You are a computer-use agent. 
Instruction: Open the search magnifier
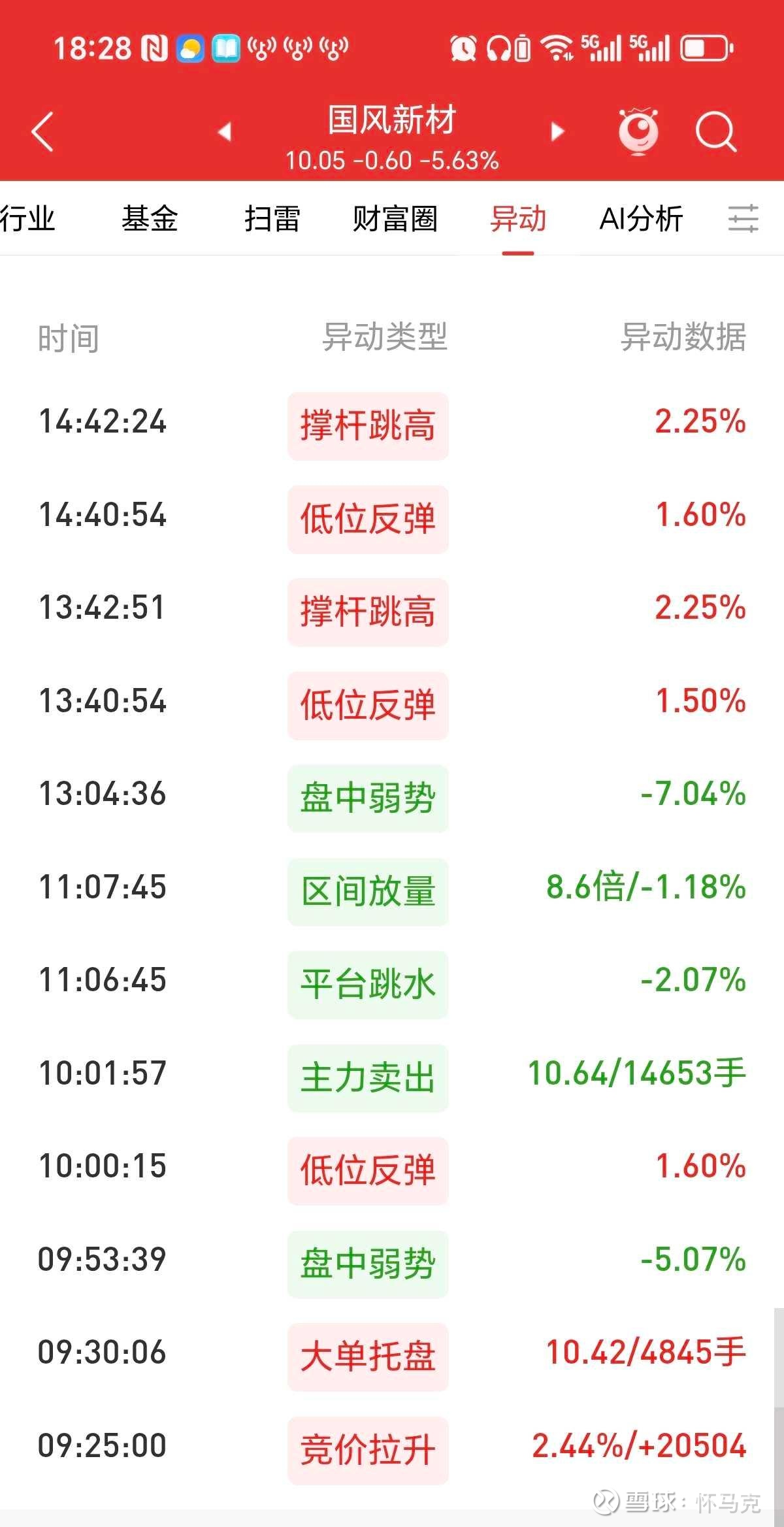click(715, 132)
